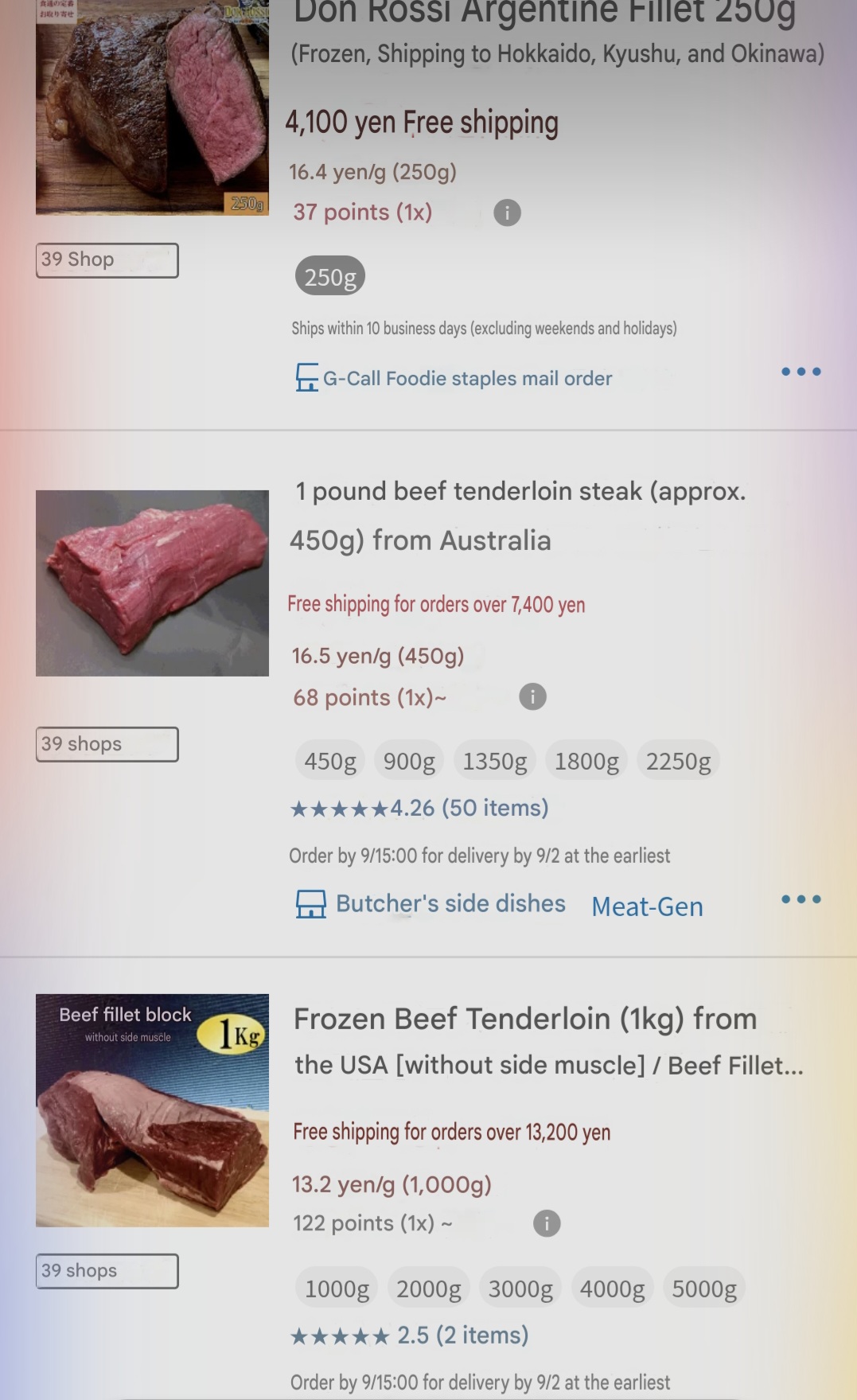
Task: Open the Don Rossi Argentine Fillet product image
Action: [152, 107]
